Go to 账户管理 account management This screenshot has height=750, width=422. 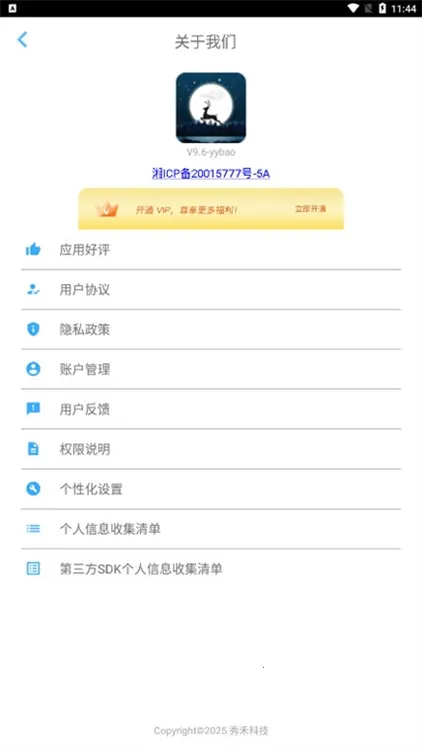(x=211, y=369)
